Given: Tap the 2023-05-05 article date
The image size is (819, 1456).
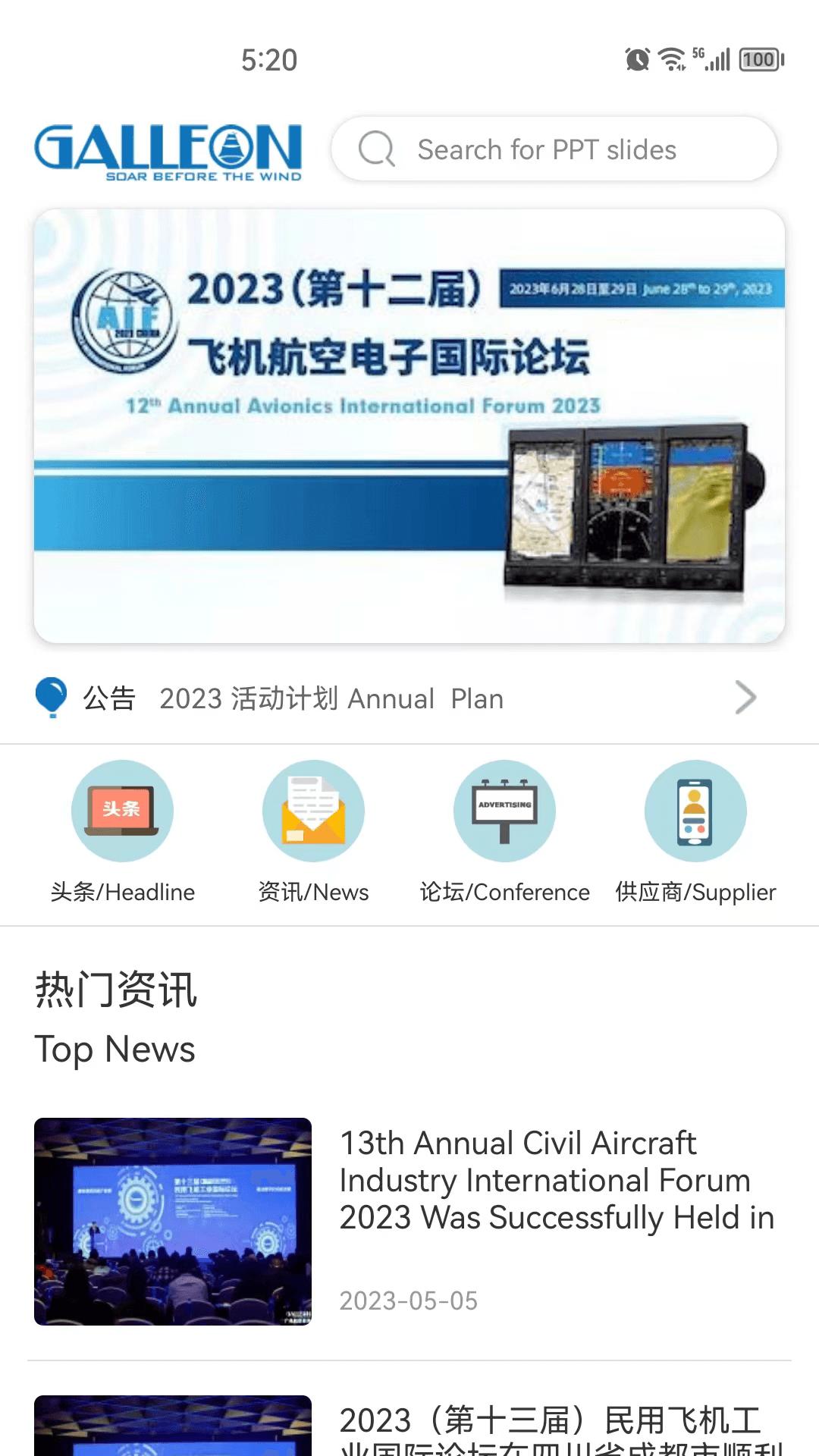Looking at the screenshot, I should click(409, 1301).
